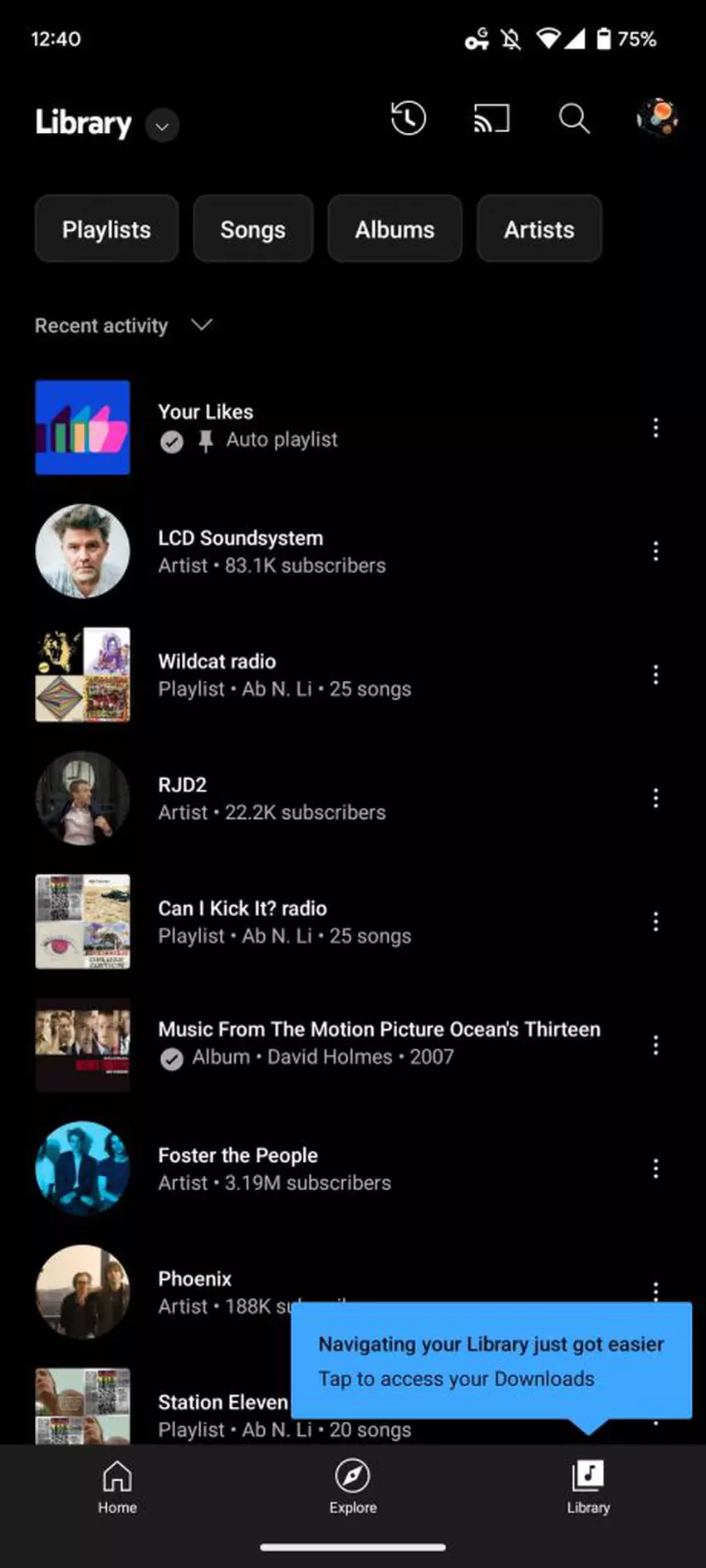This screenshot has height=1568, width=706.
Task: Open more options for Wildcat radio
Action: pos(655,674)
